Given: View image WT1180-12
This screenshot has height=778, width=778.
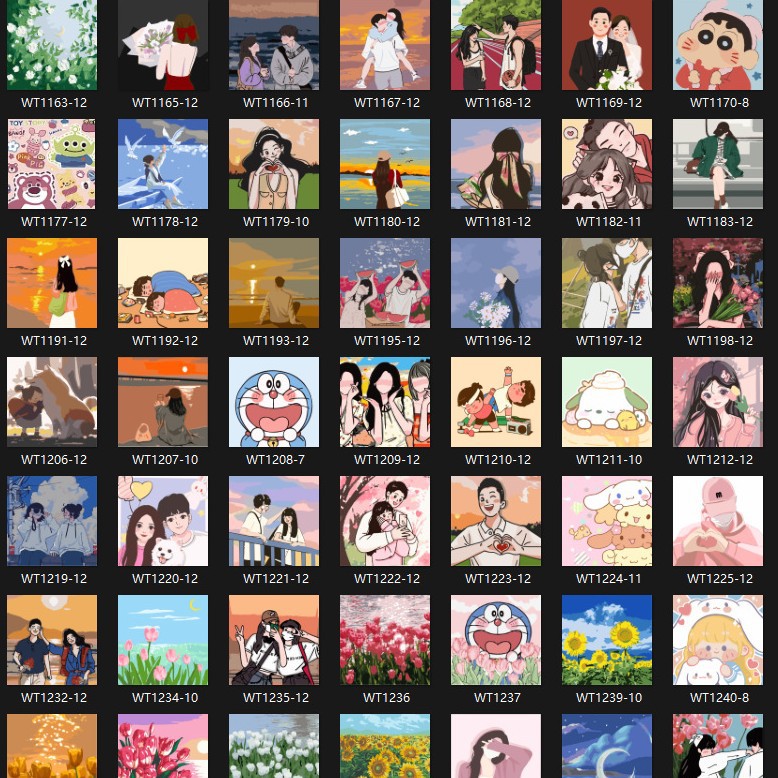Looking at the screenshot, I should (x=385, y=164).
